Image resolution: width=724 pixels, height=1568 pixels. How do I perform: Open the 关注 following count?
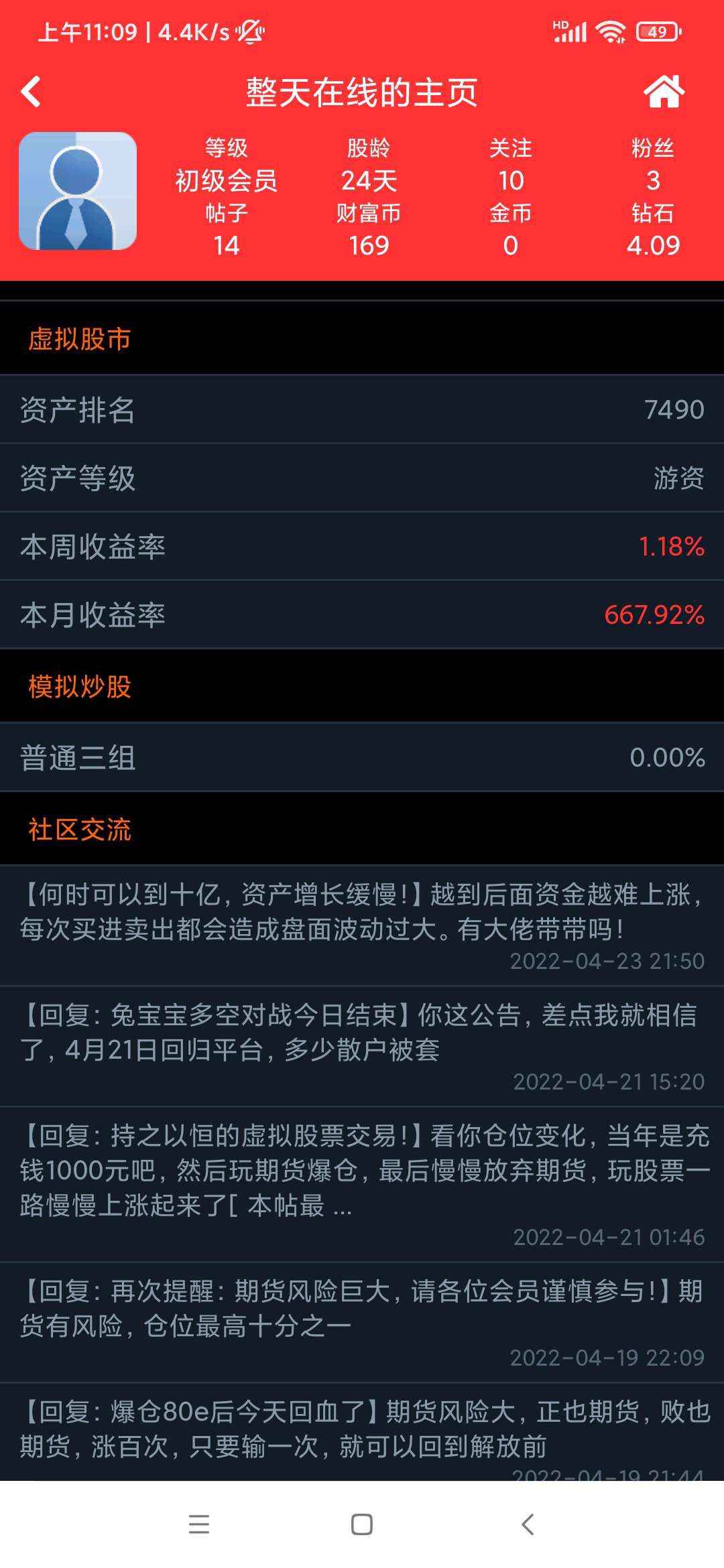(511, 165)
